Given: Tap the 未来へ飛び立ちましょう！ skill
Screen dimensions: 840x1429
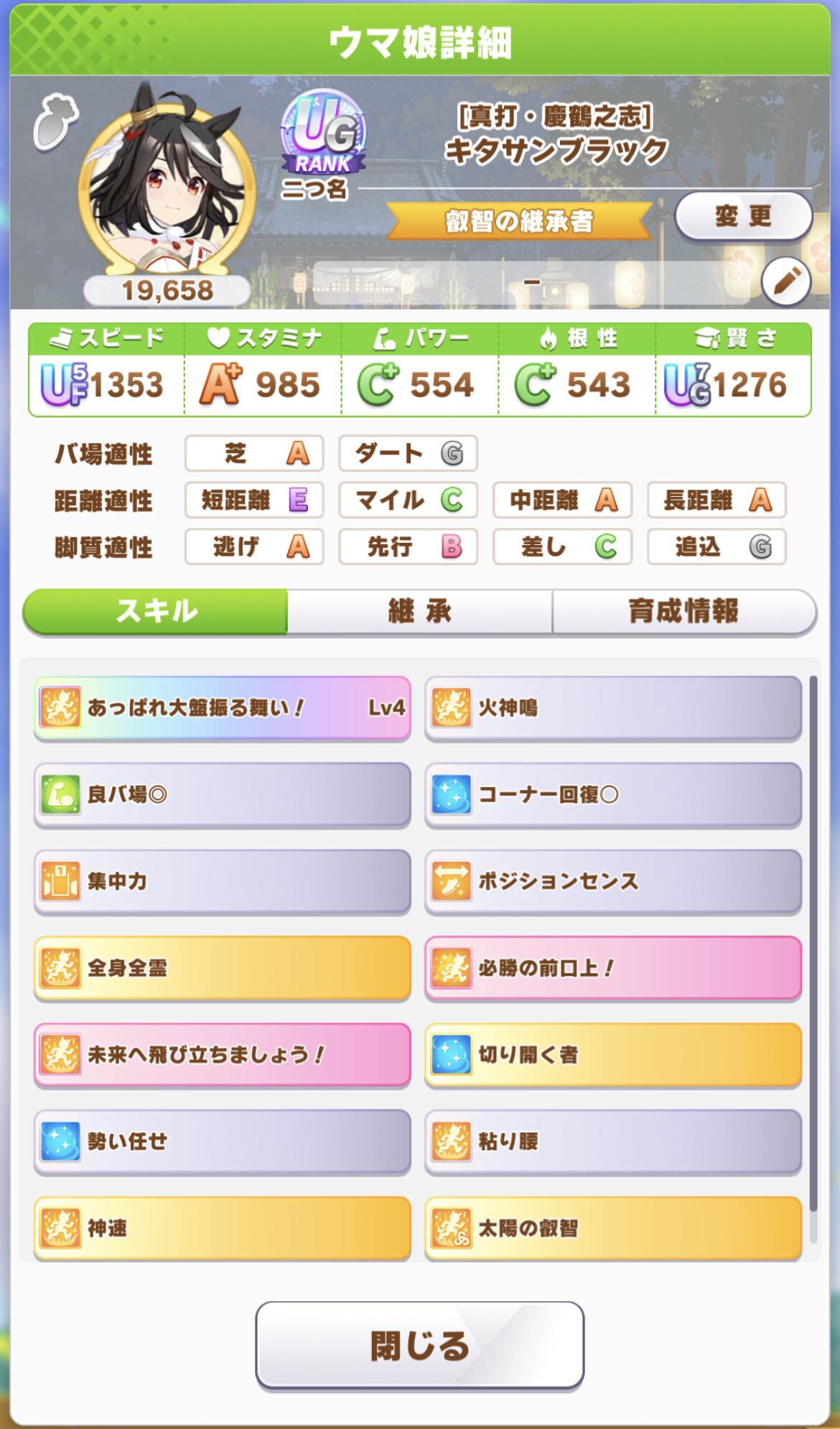Looking at the screenshot, I should (223, 1055).
